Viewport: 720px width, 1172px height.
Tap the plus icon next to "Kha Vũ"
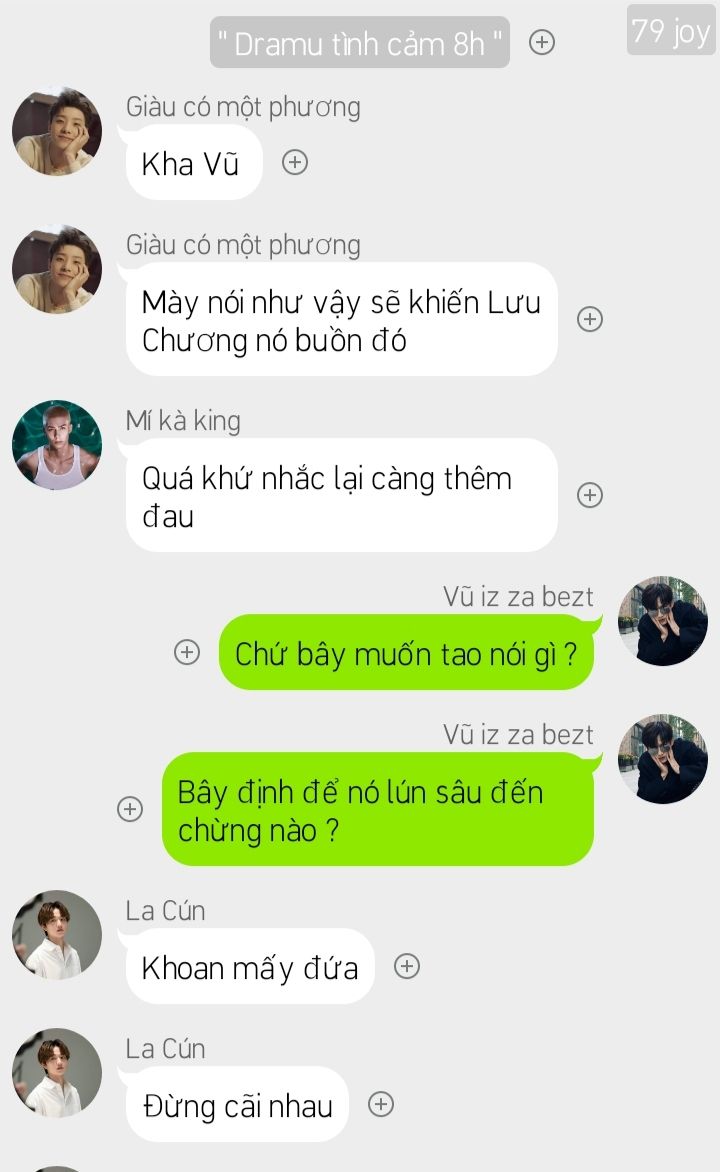coord(294,162)
